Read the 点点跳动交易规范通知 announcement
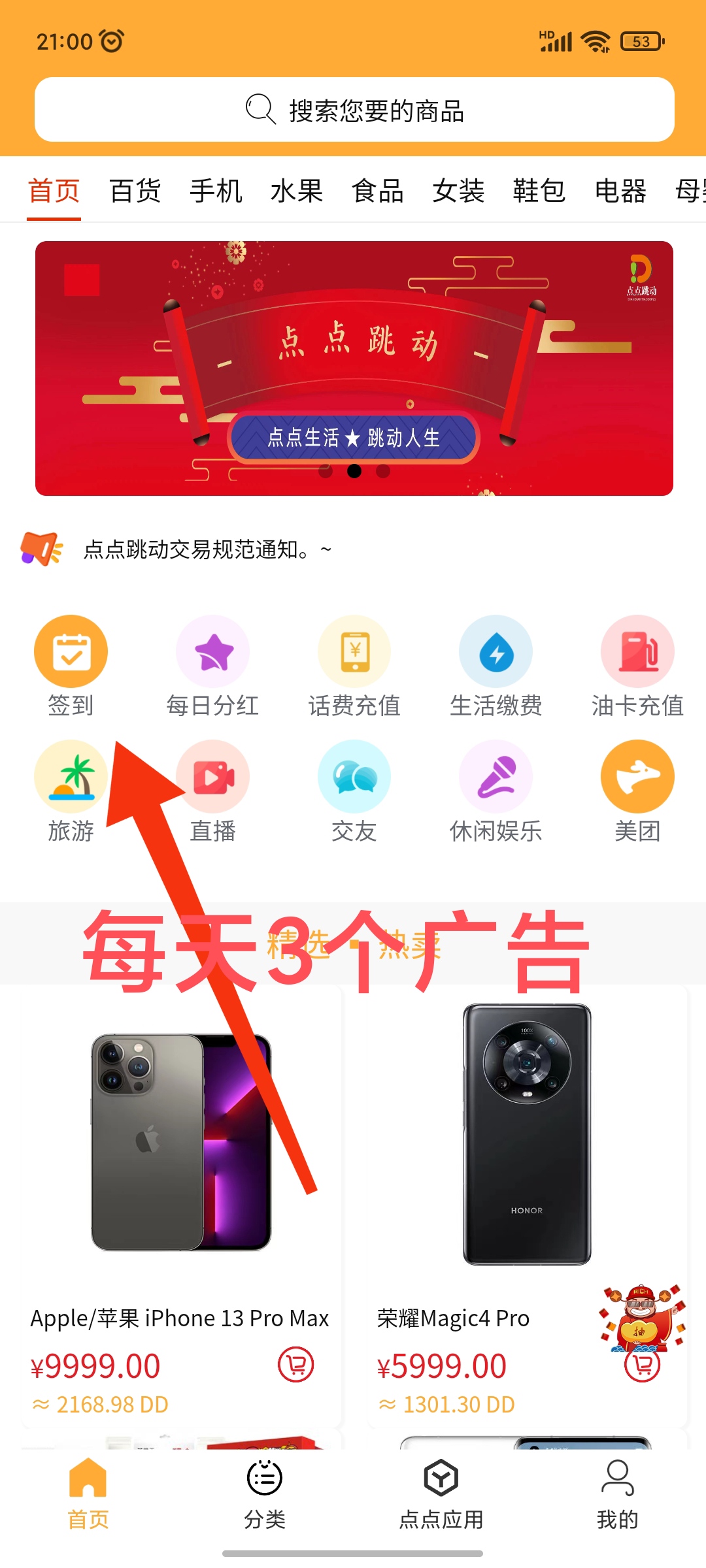This screenshot has height=1568, width=706. coord(207,549)
